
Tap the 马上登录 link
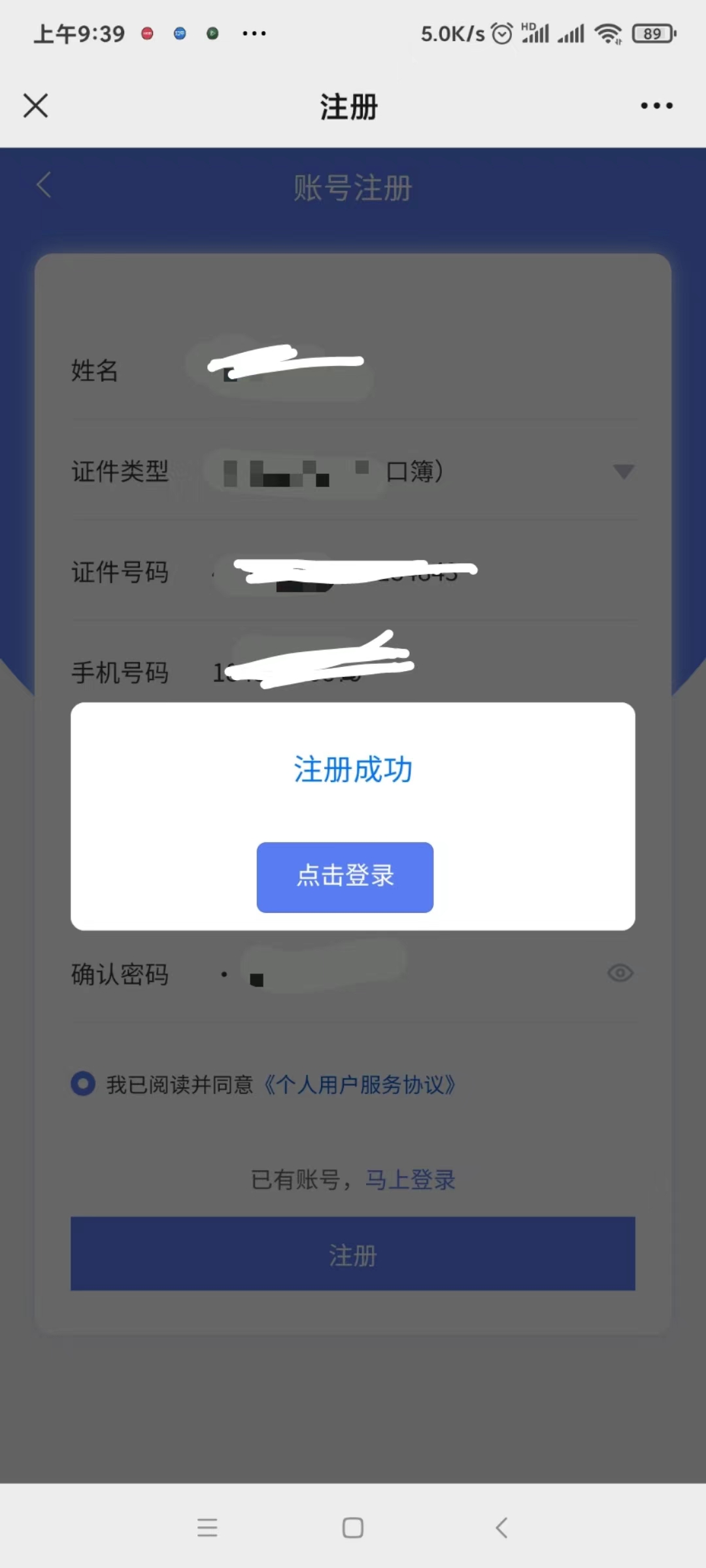410,1180
